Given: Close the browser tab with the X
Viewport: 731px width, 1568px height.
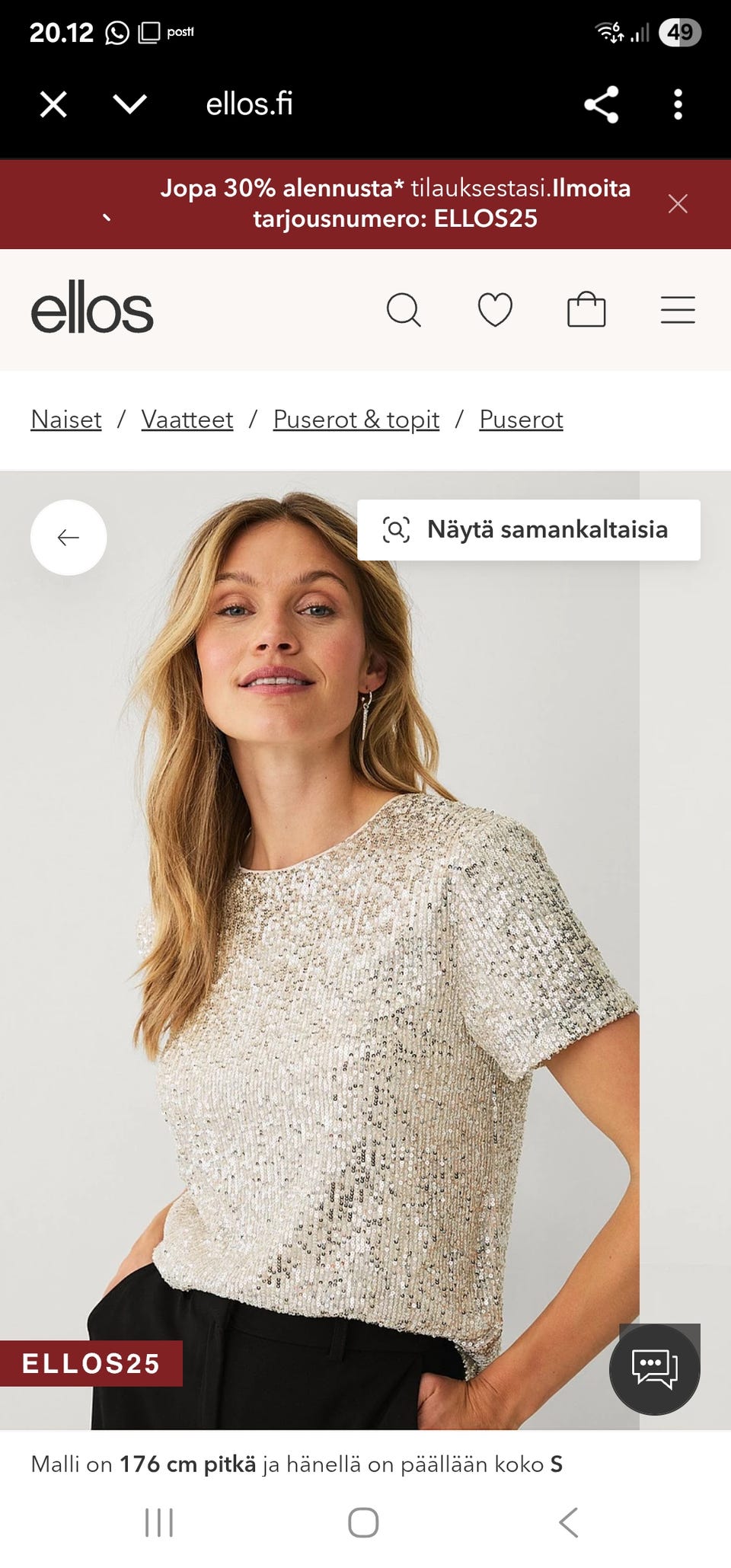Looking at the screenshot, I should (x=53, y=104).
